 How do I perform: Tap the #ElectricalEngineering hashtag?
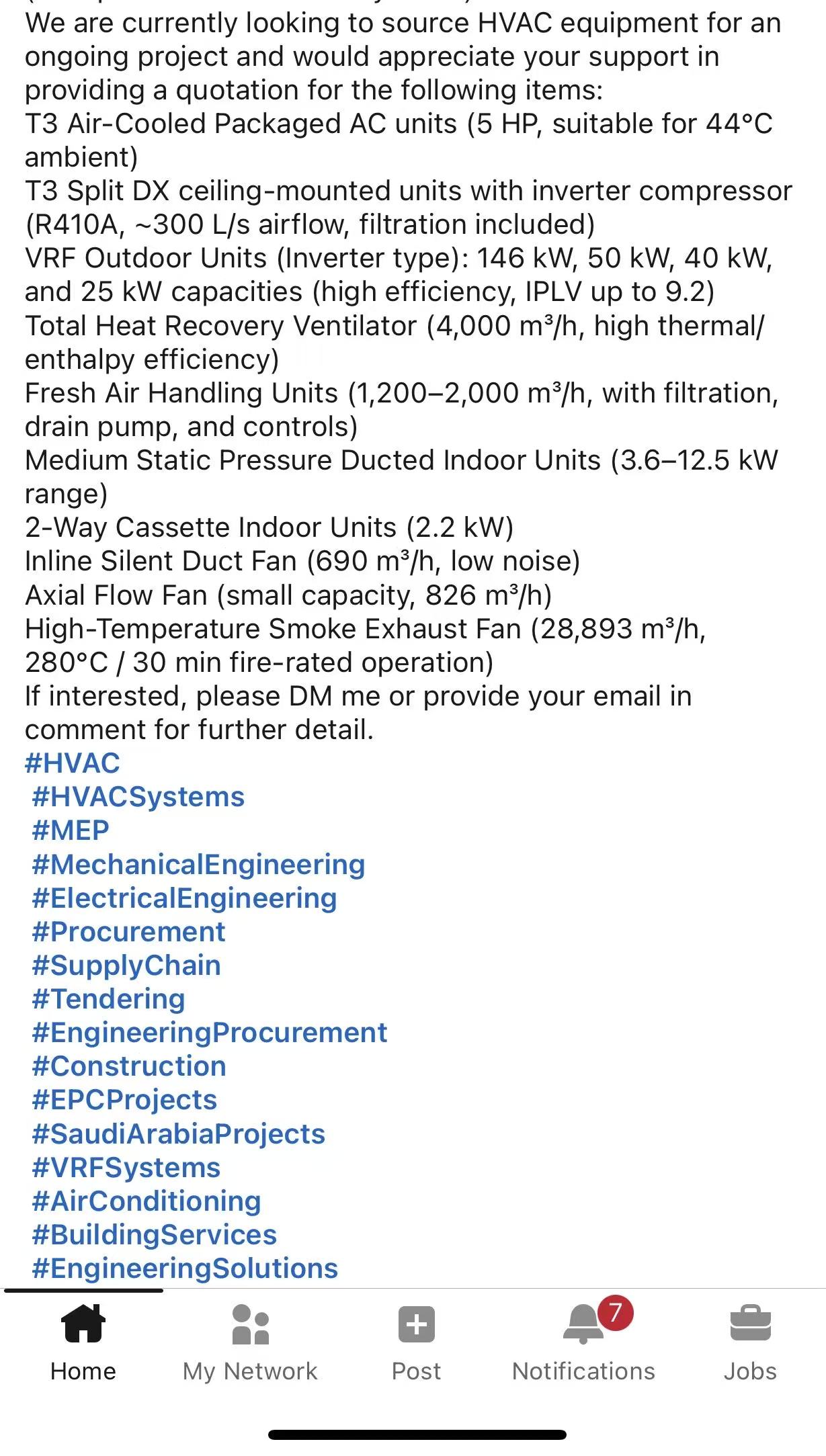coord(184,898)
